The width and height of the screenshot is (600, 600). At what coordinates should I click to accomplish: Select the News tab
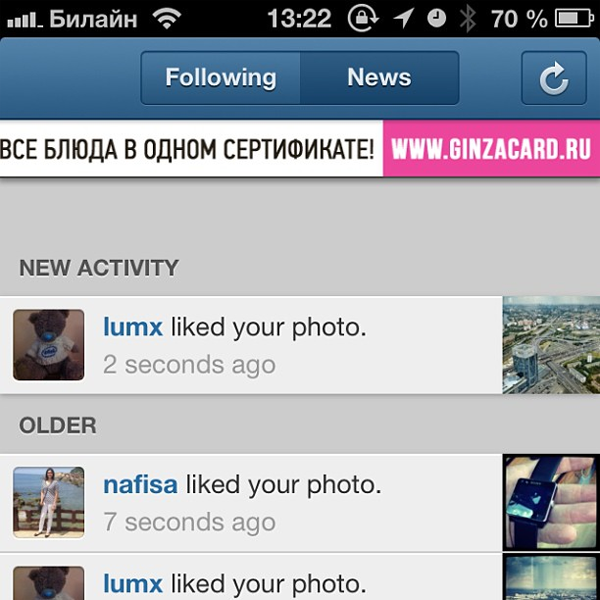pos(379,78)
